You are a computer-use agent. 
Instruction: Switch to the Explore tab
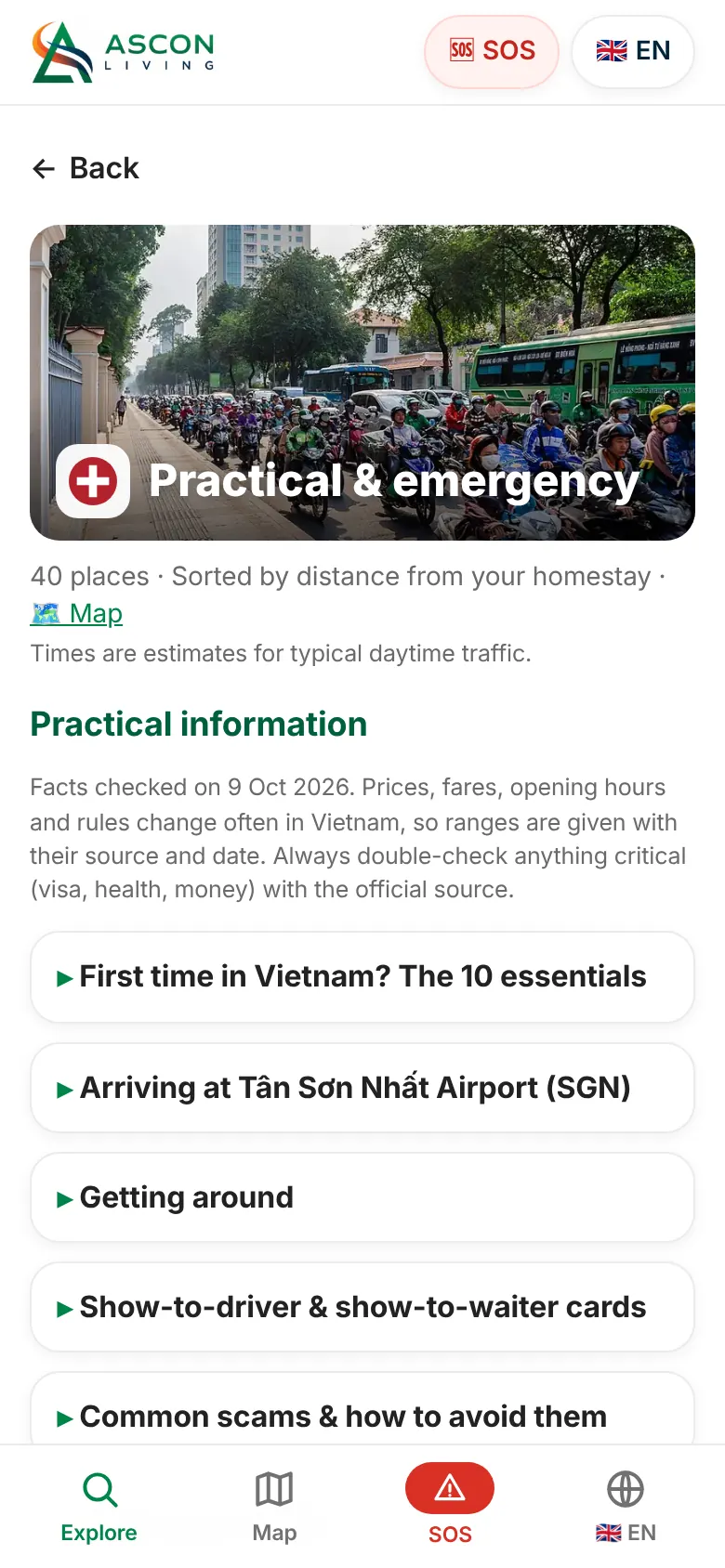[99, 1506]
